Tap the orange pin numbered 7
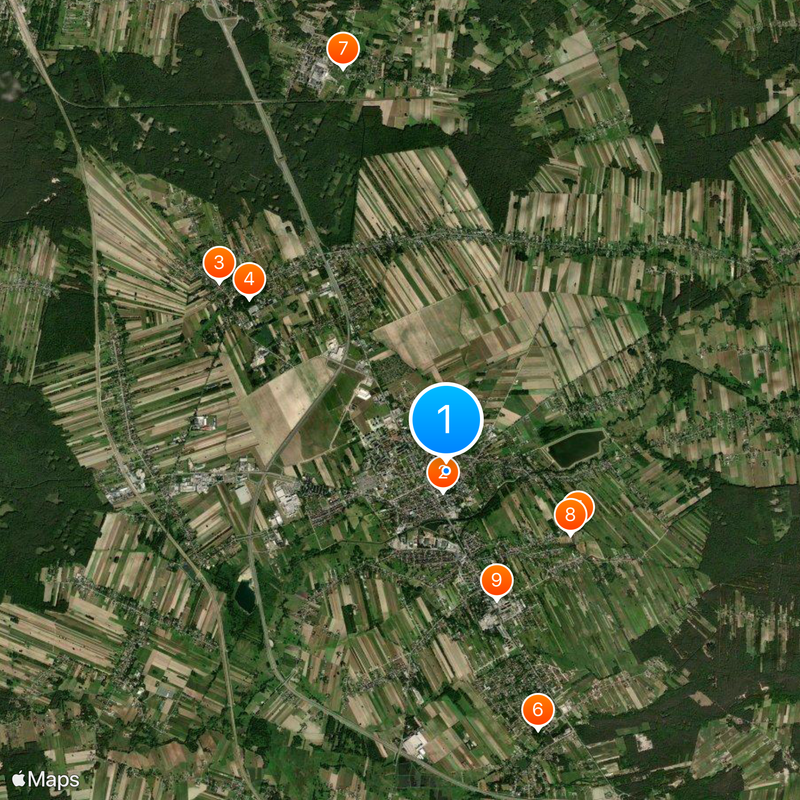Viewport: 800px width, 800px height. click(x=343, y=48)
